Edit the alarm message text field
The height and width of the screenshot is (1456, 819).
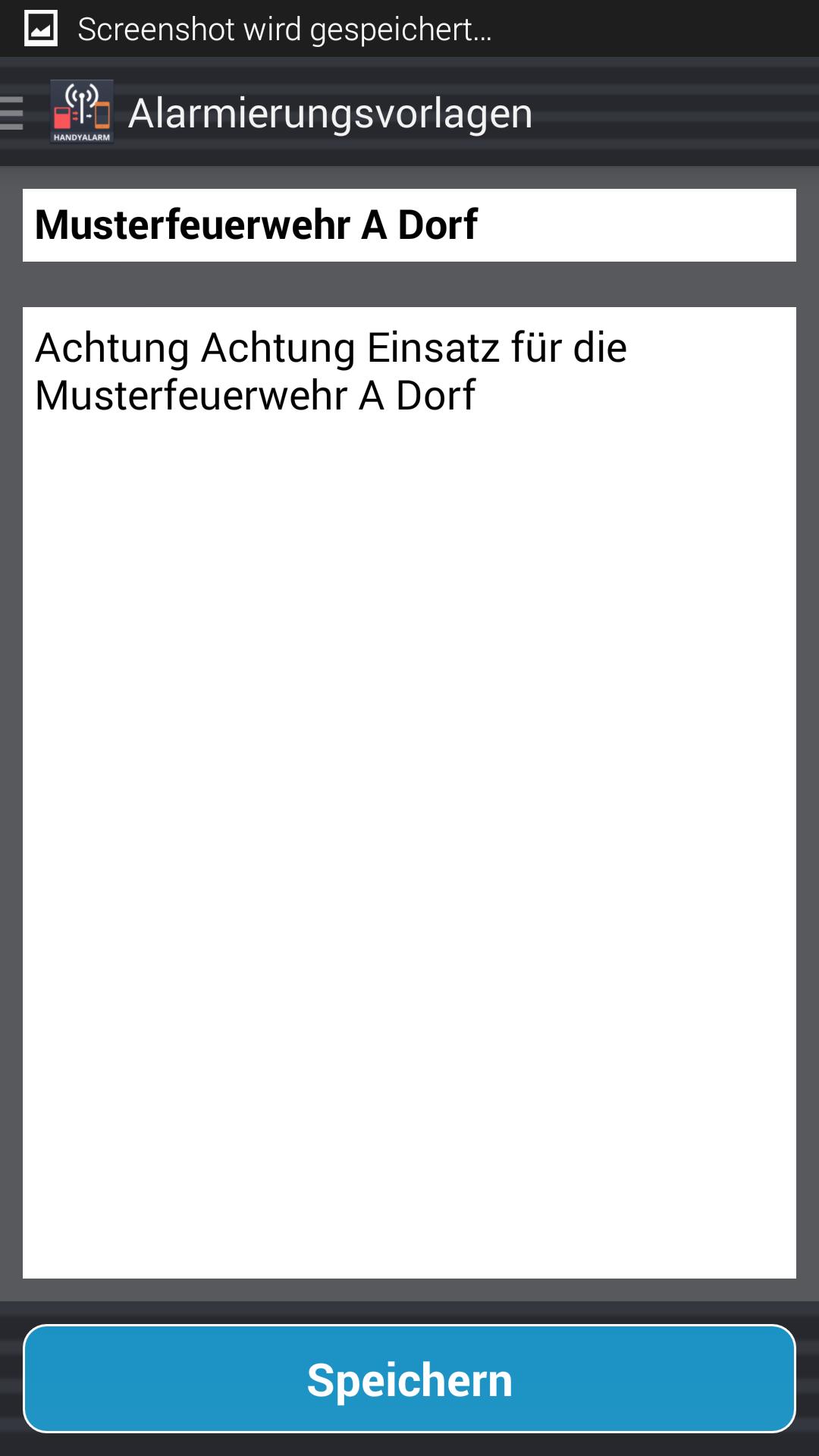coord(409,792)
